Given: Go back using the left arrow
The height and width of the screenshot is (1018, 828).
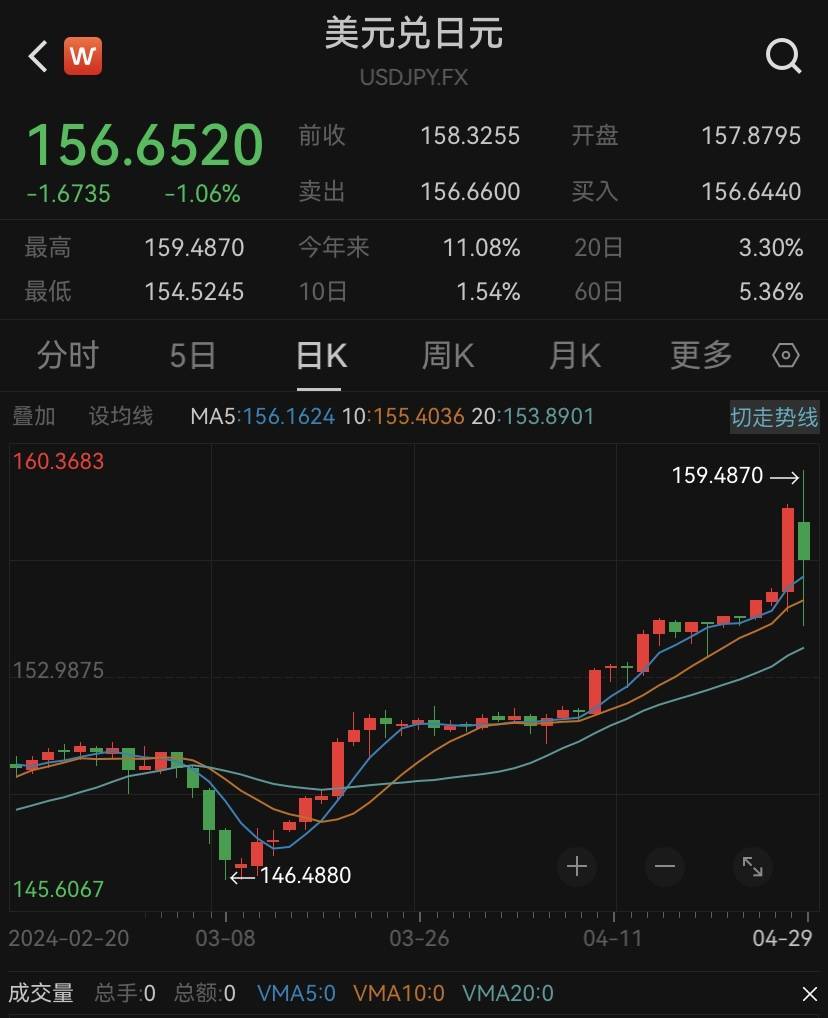Looking at the screenshot, I should (x=37, y=57).
